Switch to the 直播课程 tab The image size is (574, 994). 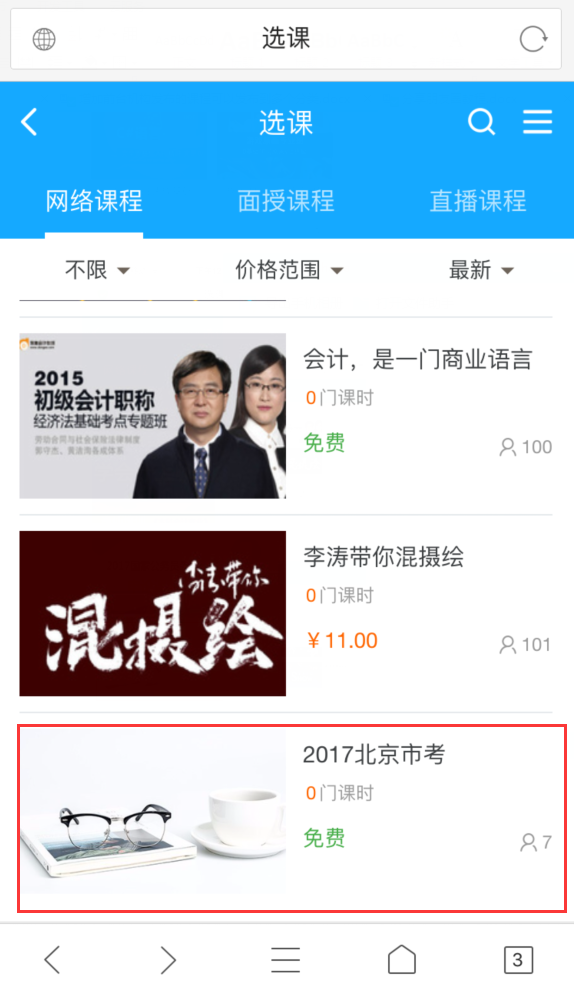pyautogui.click(x=478, y=201)
